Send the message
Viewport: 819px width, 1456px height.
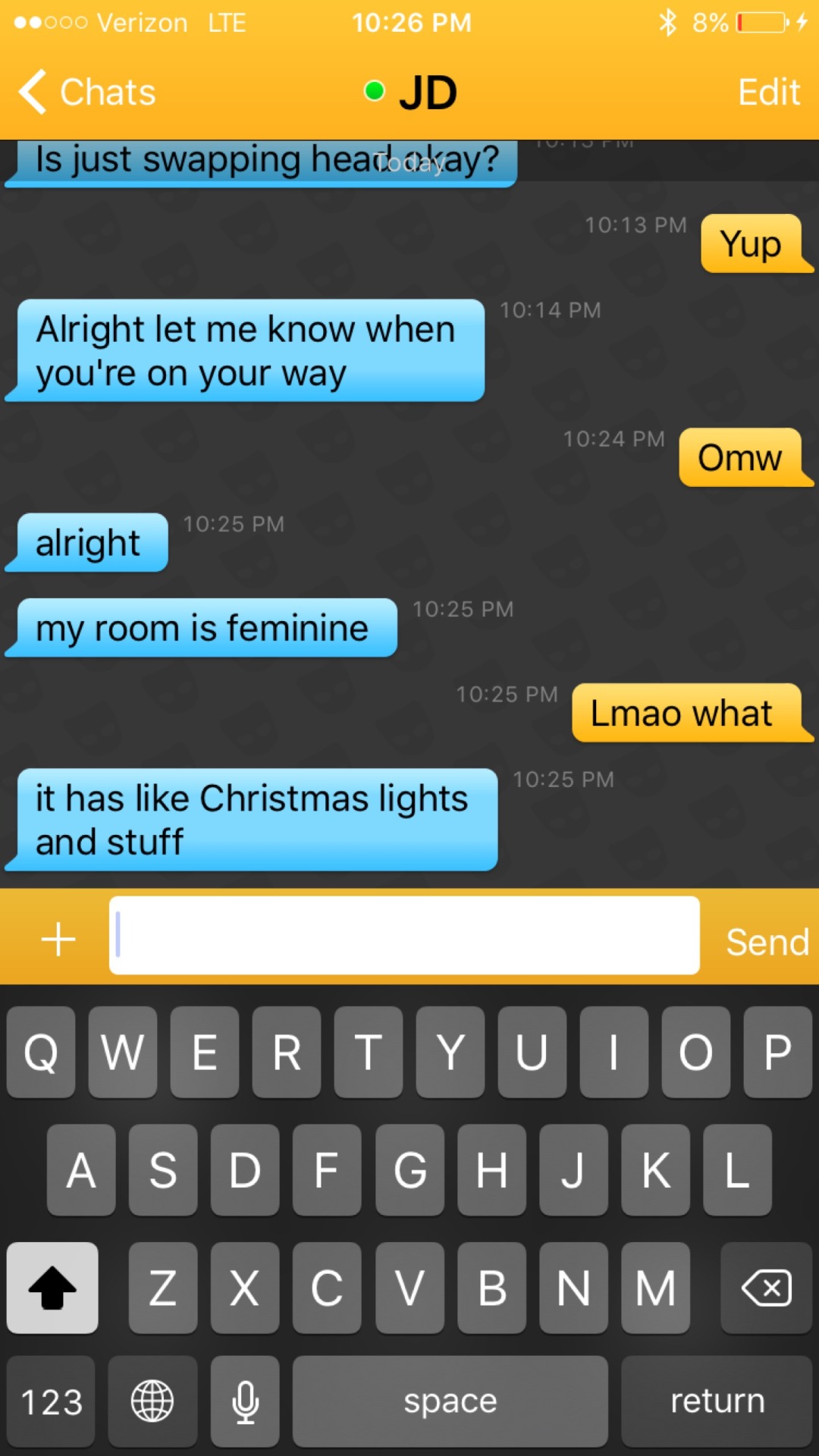coord(767,942)
